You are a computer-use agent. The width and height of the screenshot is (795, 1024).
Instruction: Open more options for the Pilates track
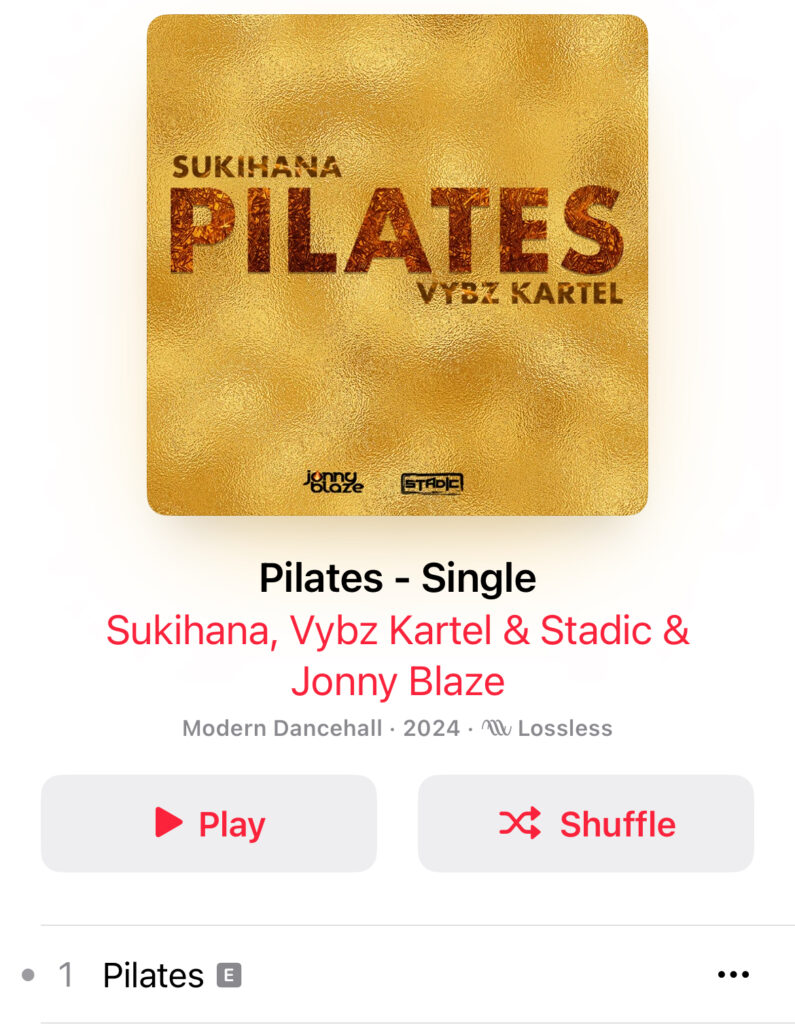pos(733,975)
